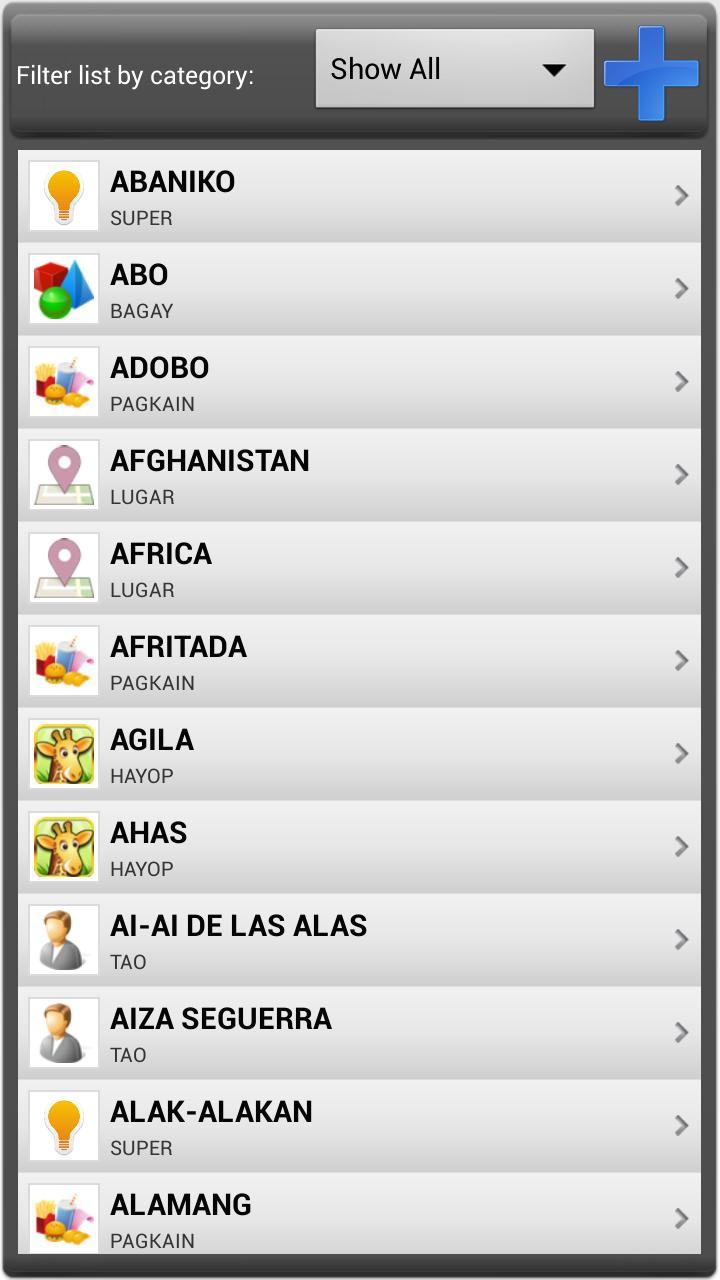720x1280 pixels.
Task: Select the ADOBO list item
Action: pyautogui.click(x=360, y=381)
